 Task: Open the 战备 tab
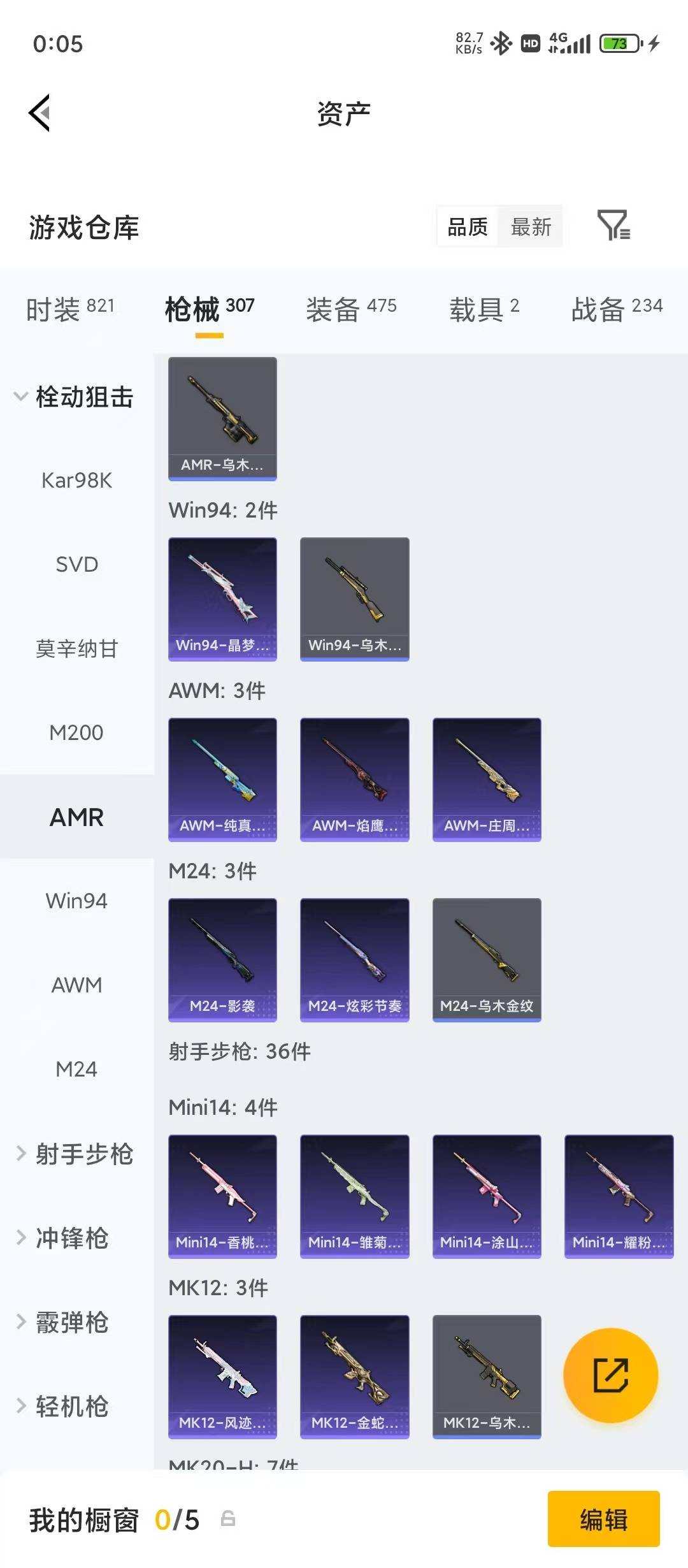pos(616,309)
